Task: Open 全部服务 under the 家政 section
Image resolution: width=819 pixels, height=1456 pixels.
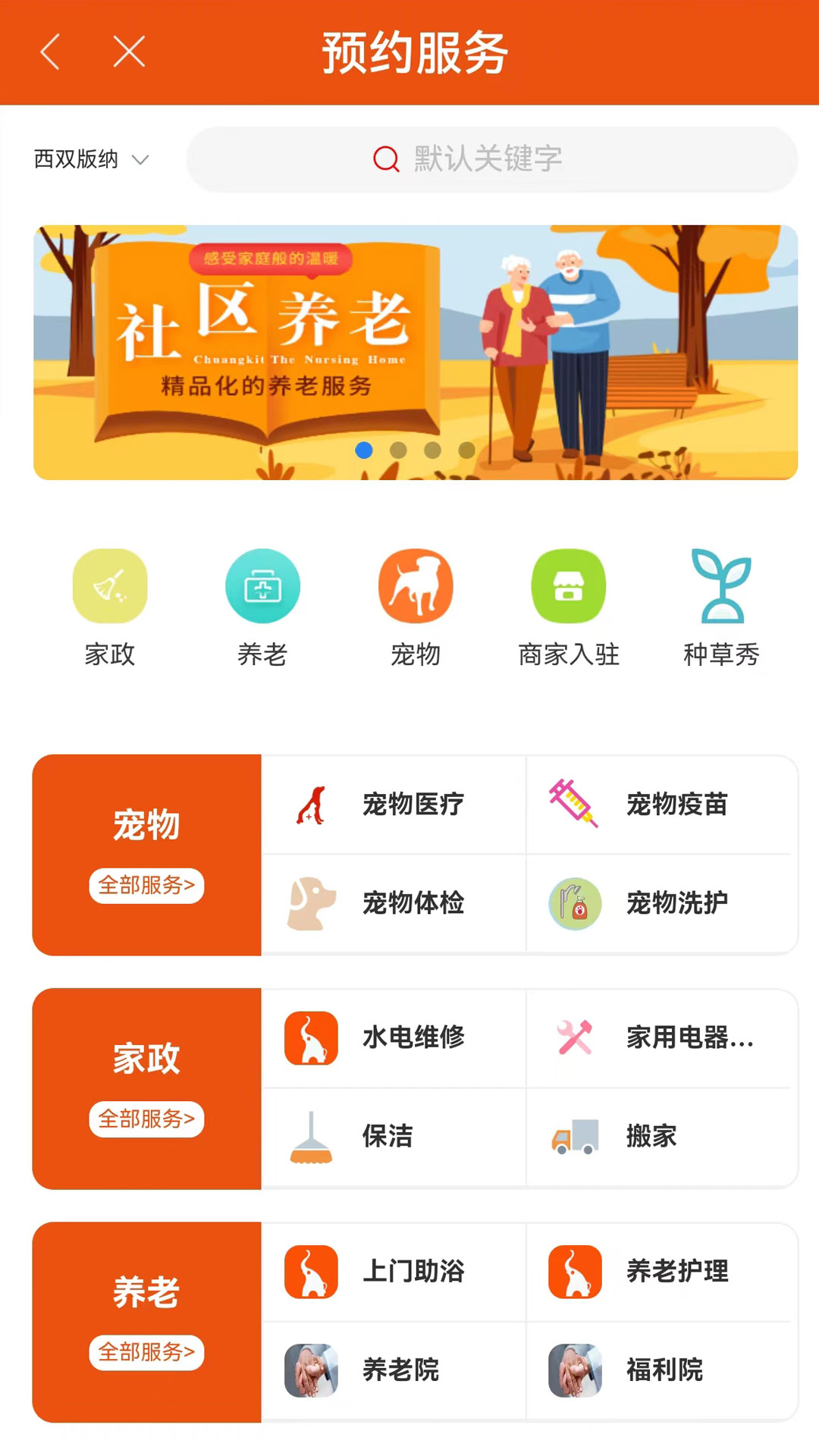Action: click(147, 1119)
